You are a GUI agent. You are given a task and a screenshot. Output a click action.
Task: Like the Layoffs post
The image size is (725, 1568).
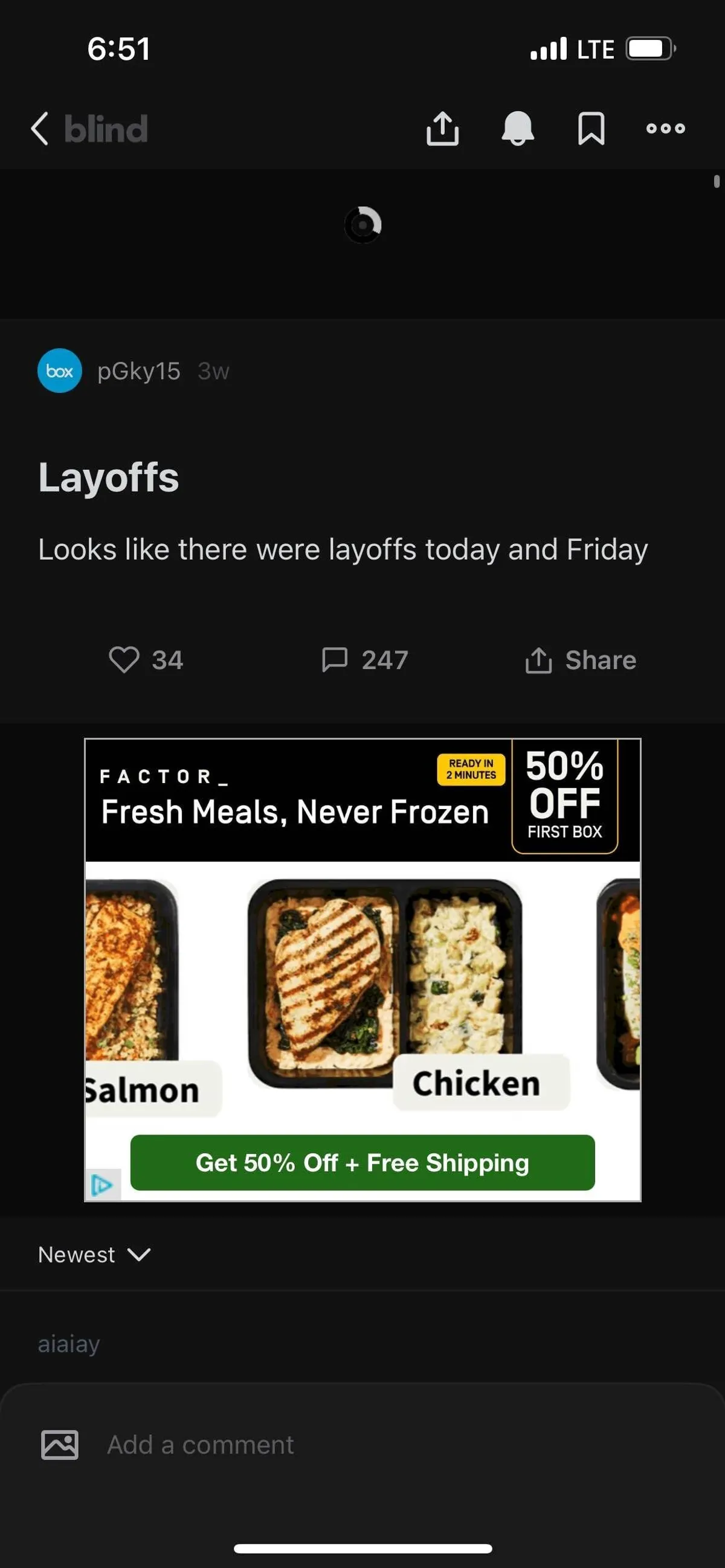[x=124, y=660]
